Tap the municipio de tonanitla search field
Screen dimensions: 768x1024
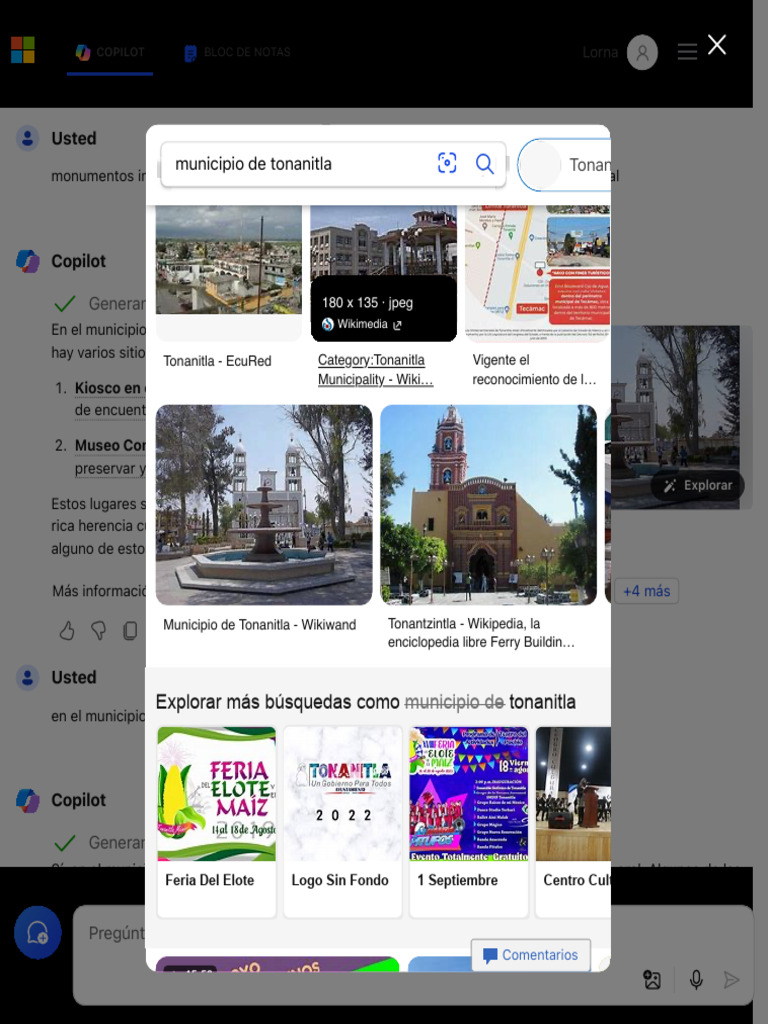(x=297, y=164)
